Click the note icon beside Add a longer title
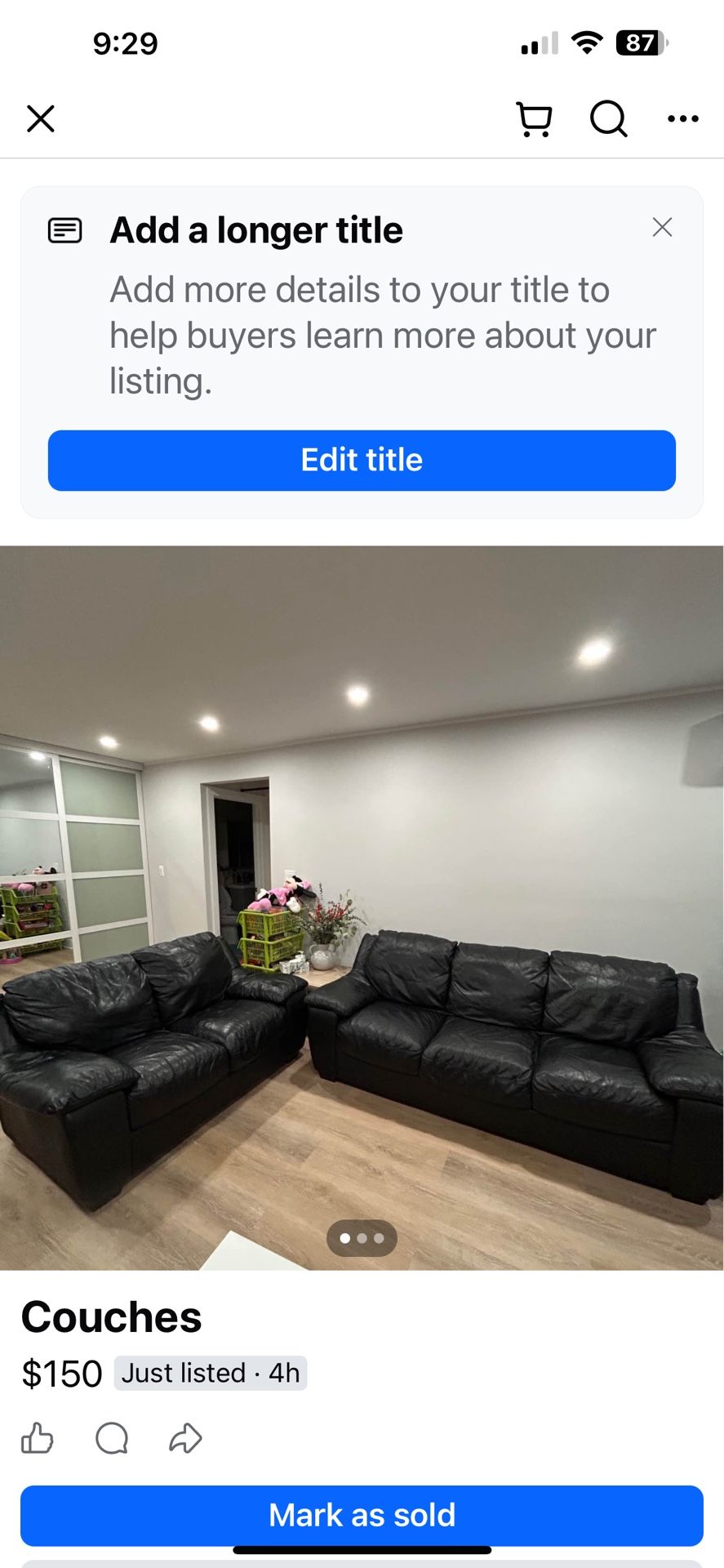 coord(65,229)
